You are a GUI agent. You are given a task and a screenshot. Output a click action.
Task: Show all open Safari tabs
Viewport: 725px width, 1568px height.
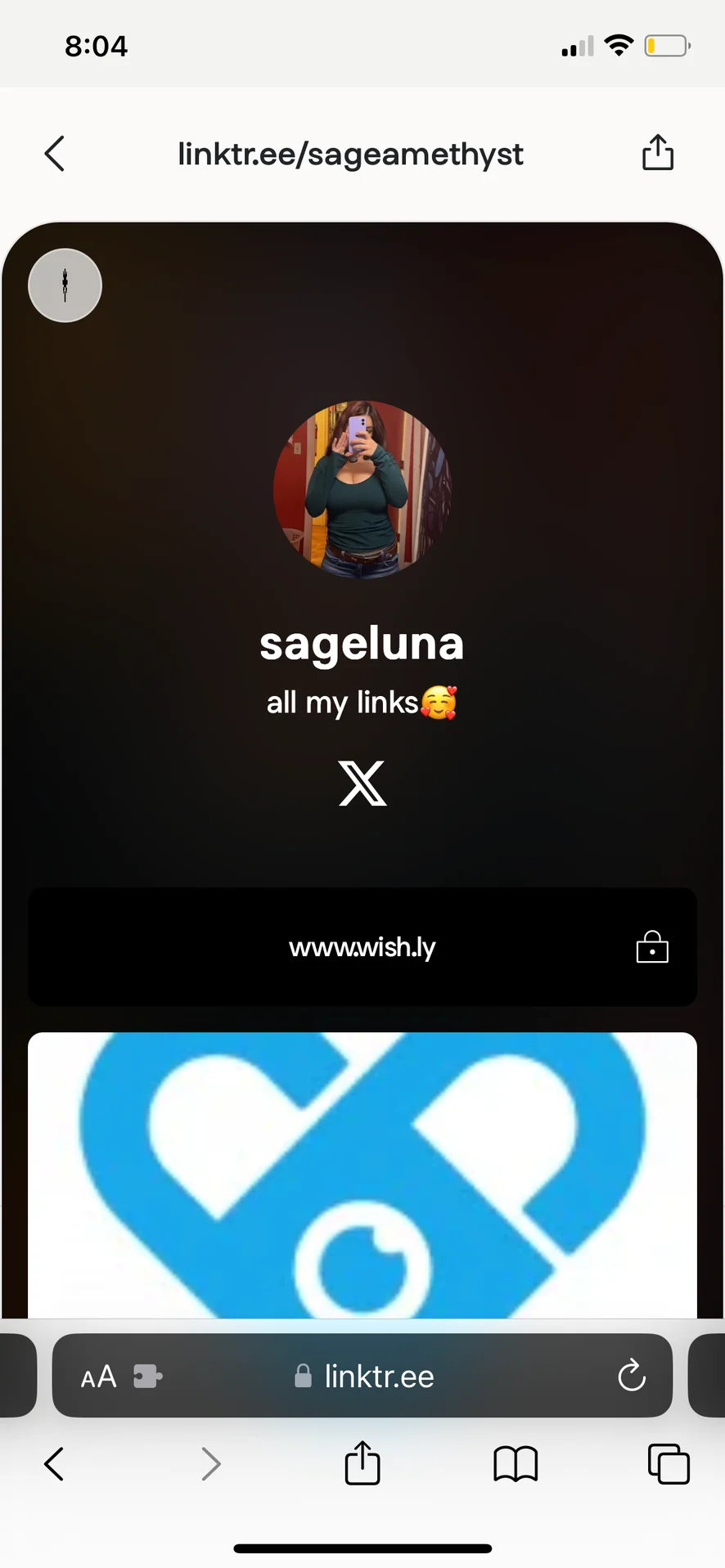click(x=669, y=1463)
